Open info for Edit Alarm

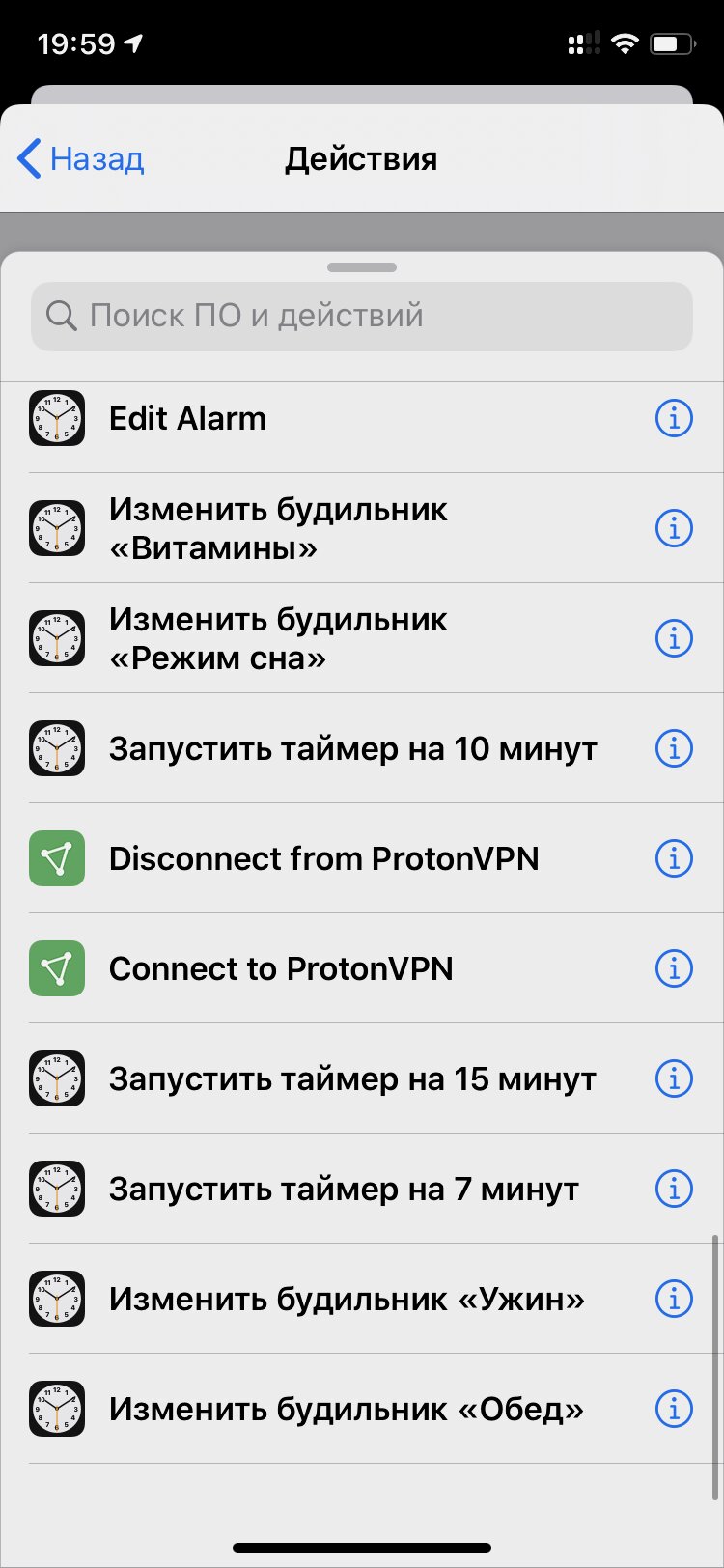click(x=674, y=418)
